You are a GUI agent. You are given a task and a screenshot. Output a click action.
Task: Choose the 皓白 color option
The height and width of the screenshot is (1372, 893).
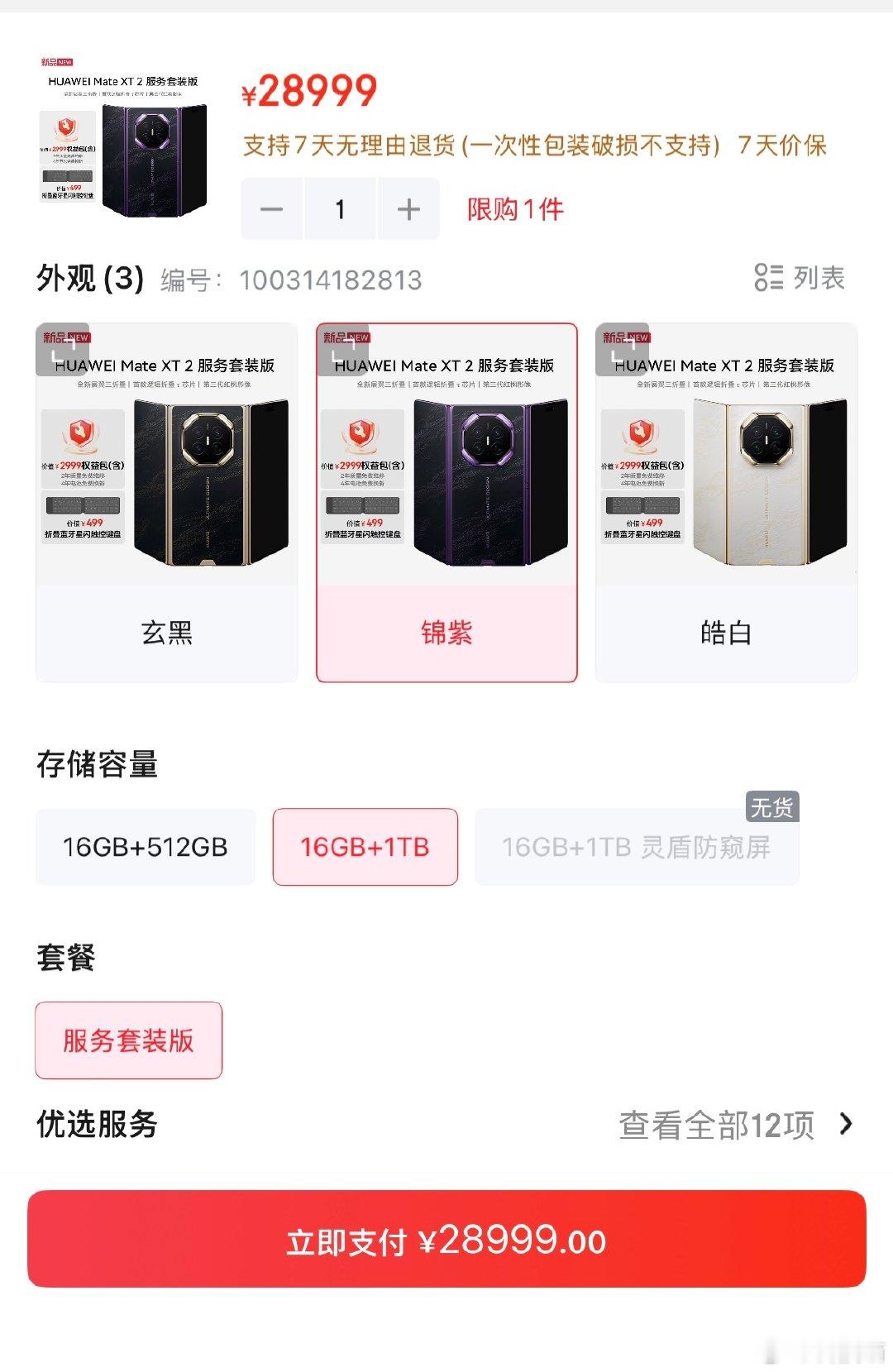[726, 502]
